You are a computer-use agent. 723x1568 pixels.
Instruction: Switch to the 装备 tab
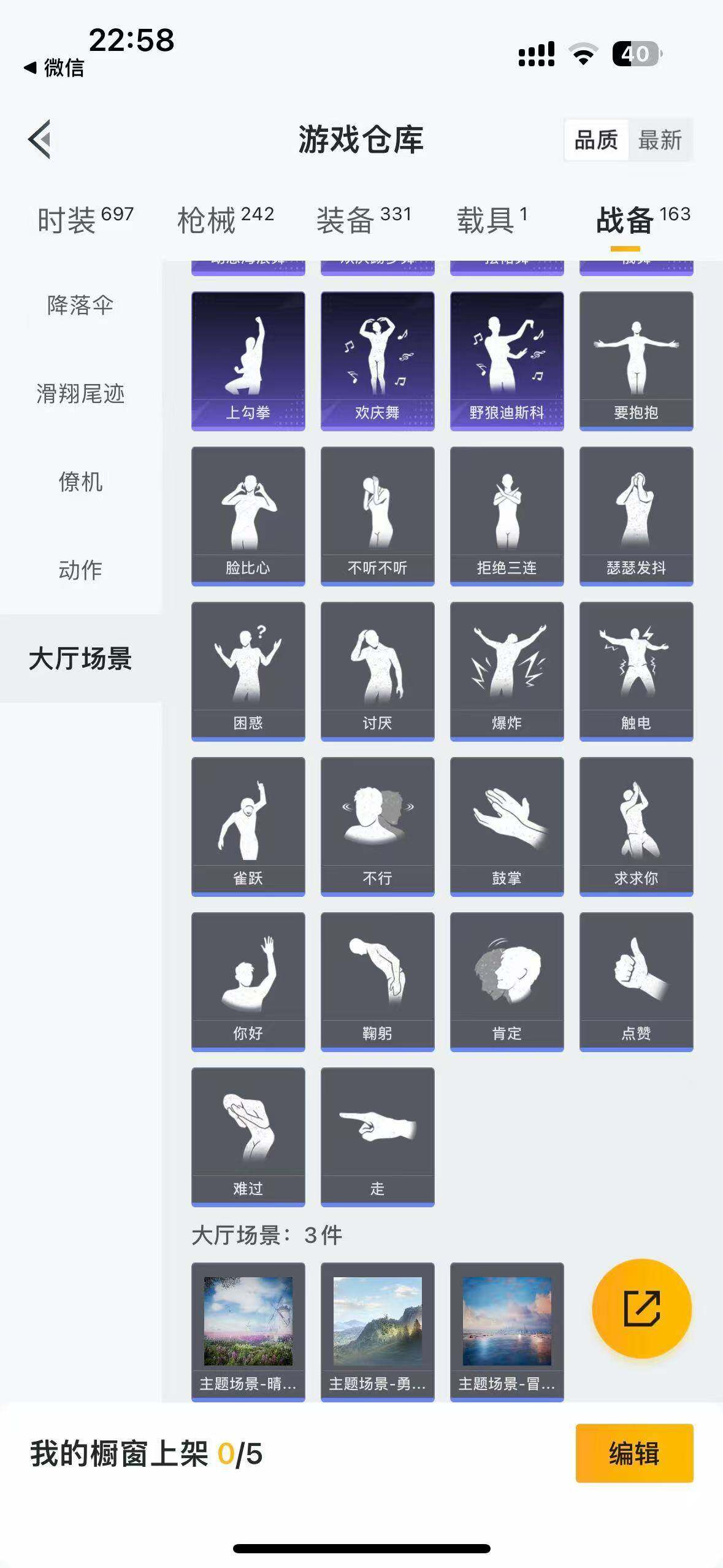363,219
